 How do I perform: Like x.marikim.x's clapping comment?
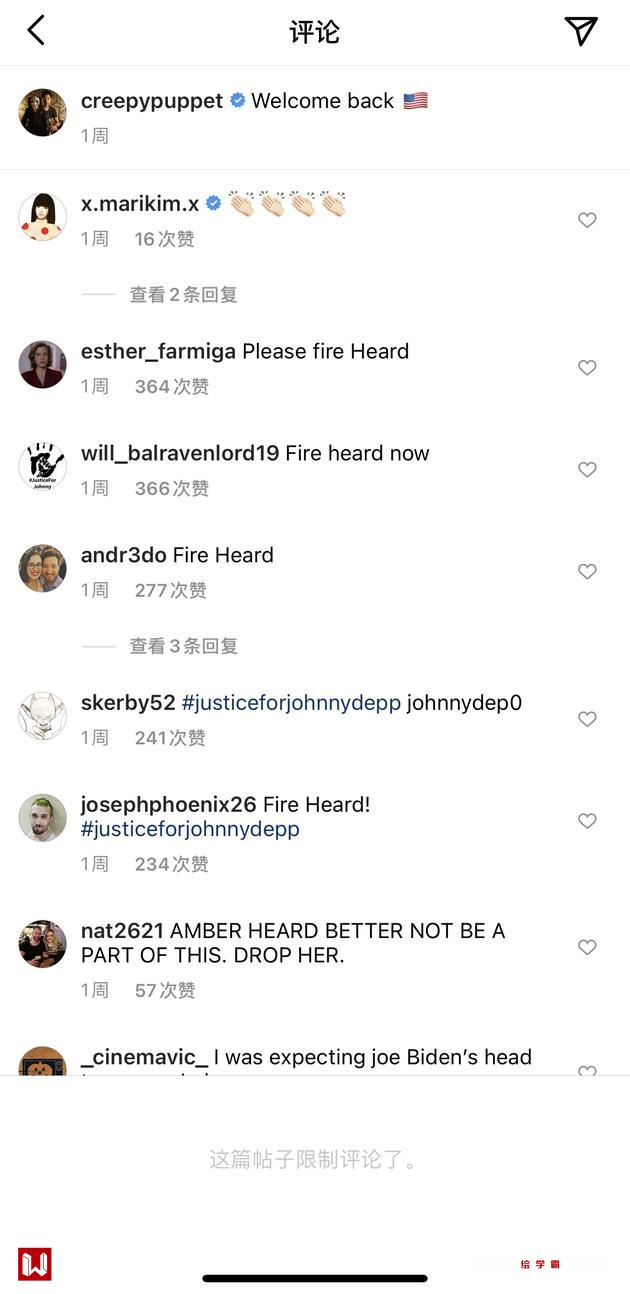[x=587, y=220]
